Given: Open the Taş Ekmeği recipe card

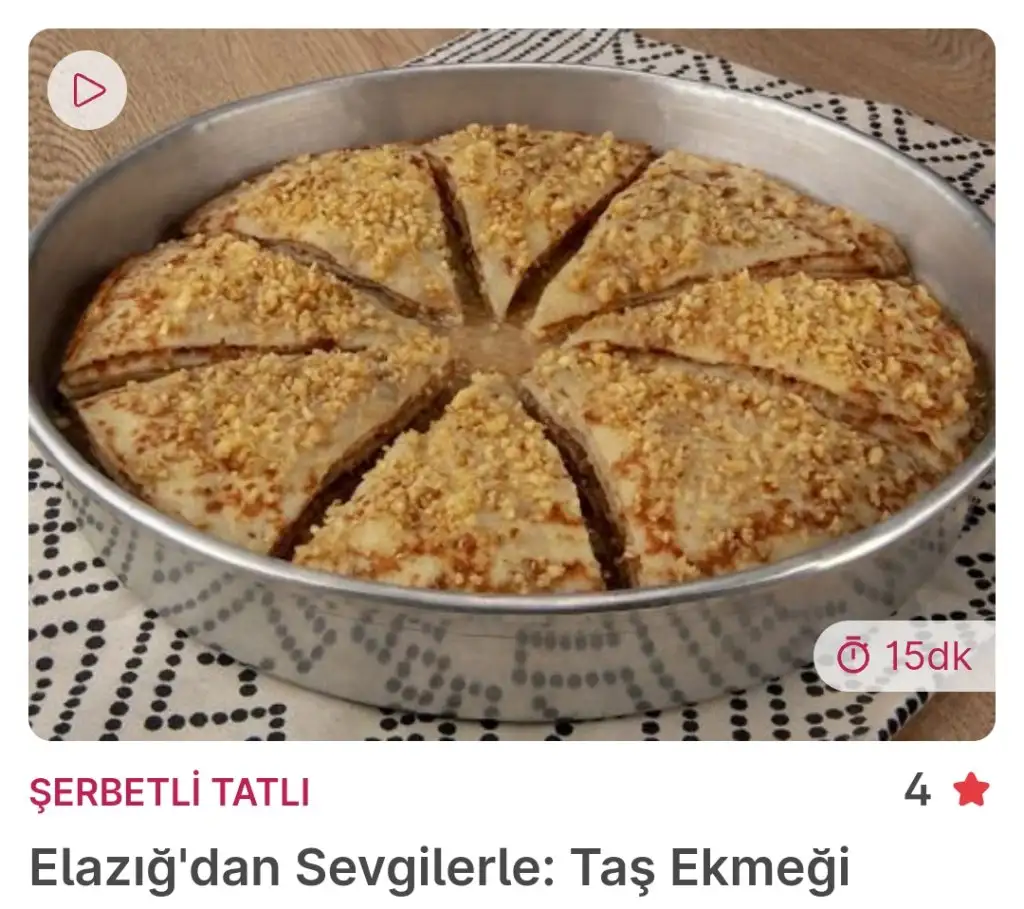Looking at the screenshot, I should pos(439,868).
